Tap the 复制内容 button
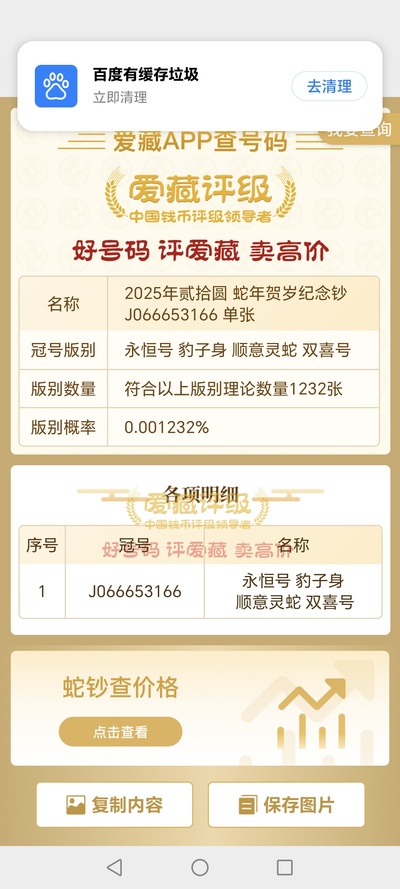Image resolution: width=400 pixels, height=889 pixels. pos(114,805)
